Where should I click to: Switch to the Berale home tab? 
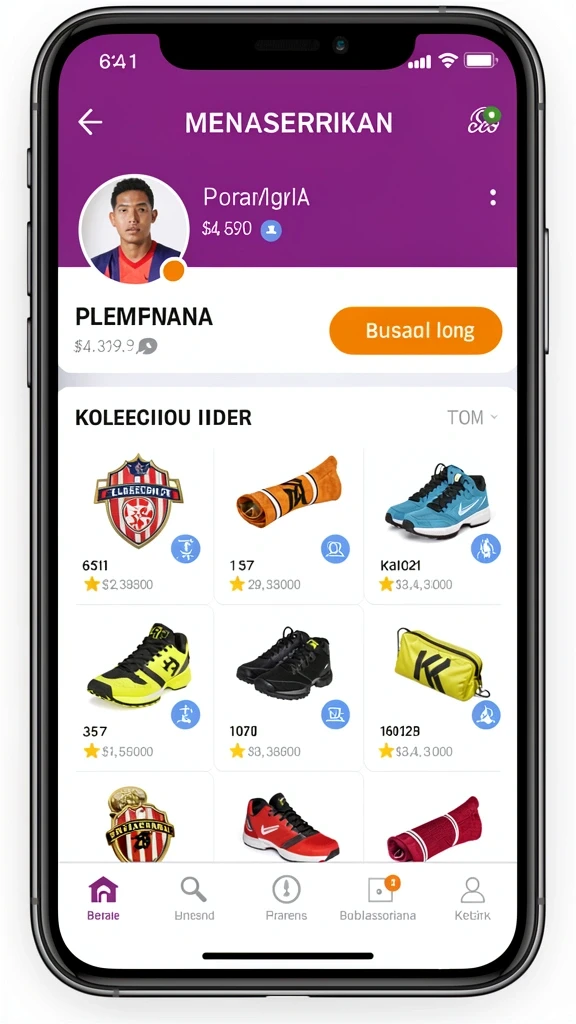(103, 899)
